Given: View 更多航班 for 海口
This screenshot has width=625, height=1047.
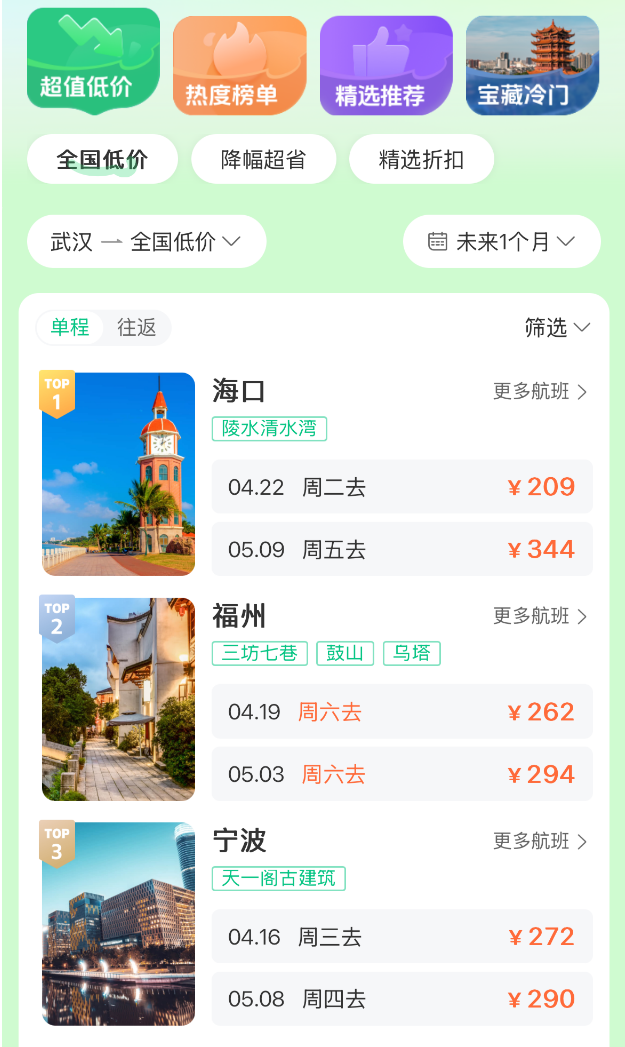Looking at the screenshot, I should pos(540,392).
